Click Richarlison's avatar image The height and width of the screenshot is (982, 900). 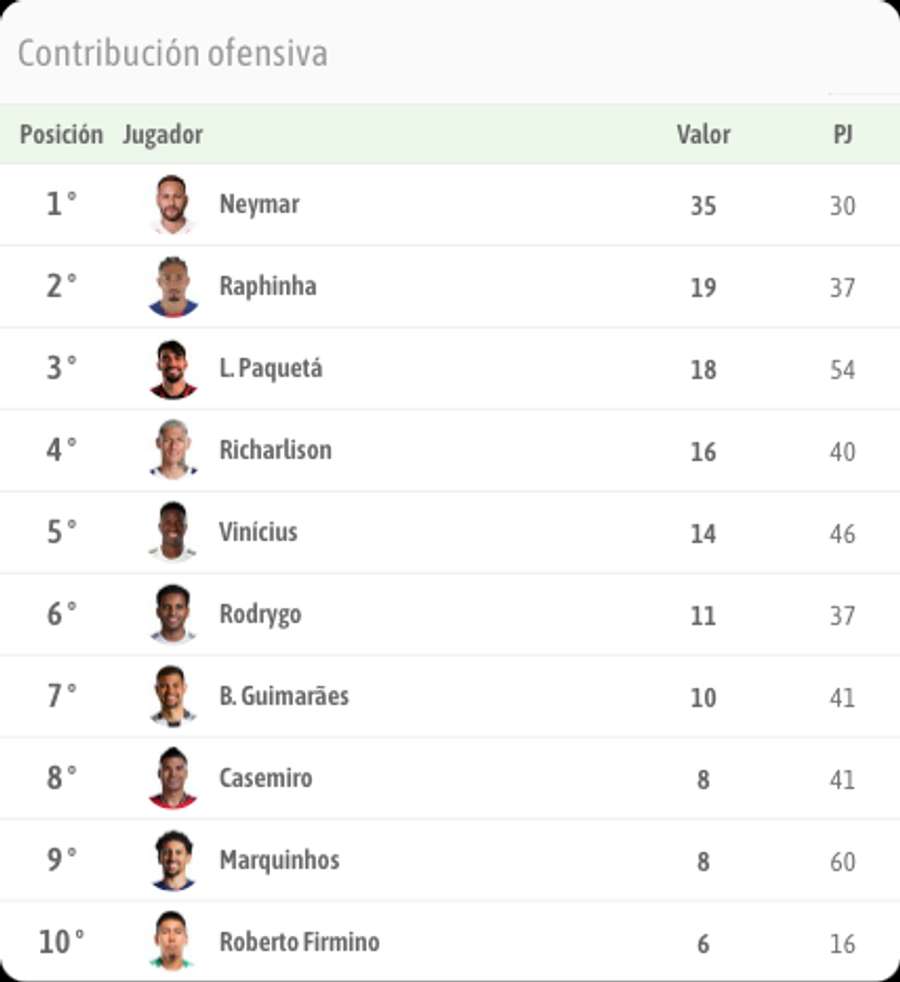tap(170, 450)
